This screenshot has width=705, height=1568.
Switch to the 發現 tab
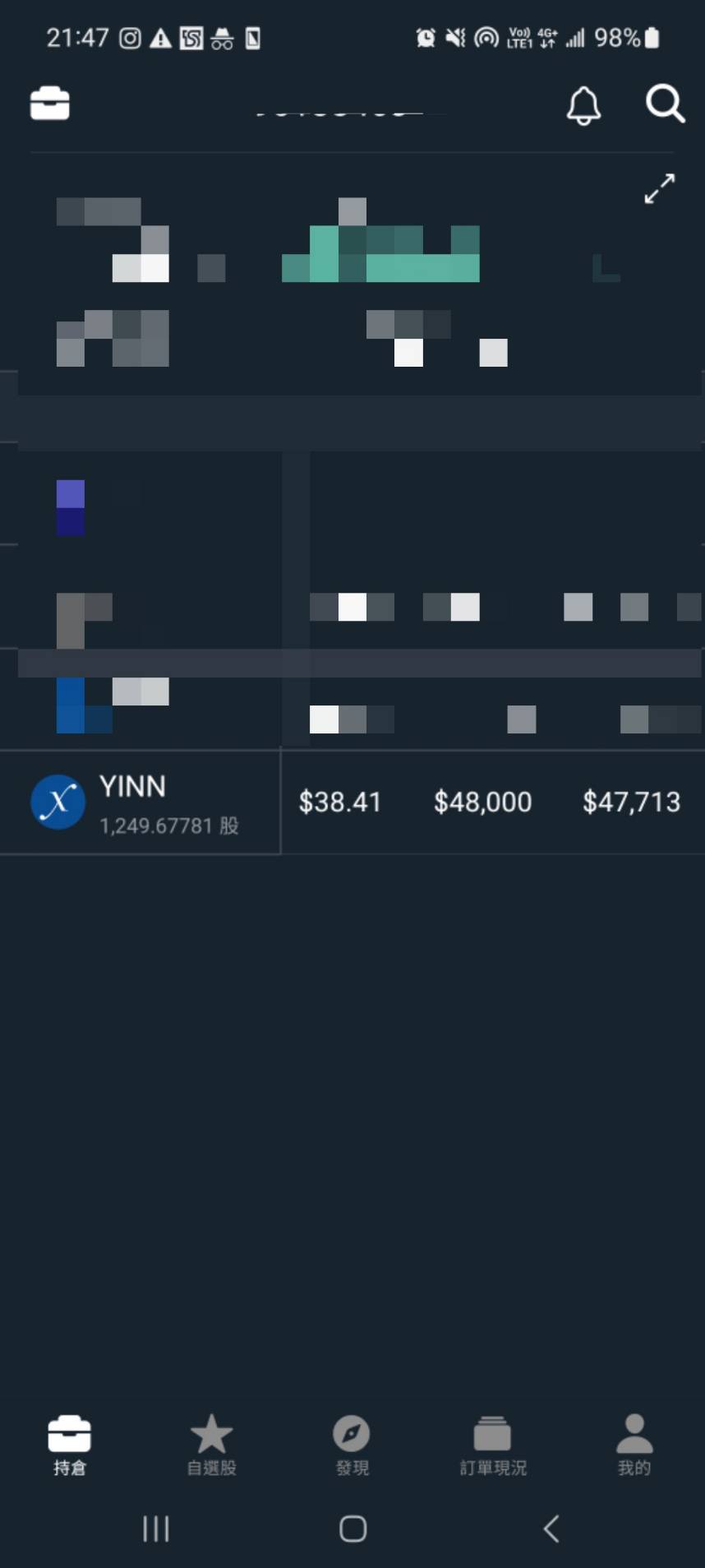pyautogui.click(x=352, y=1445)
